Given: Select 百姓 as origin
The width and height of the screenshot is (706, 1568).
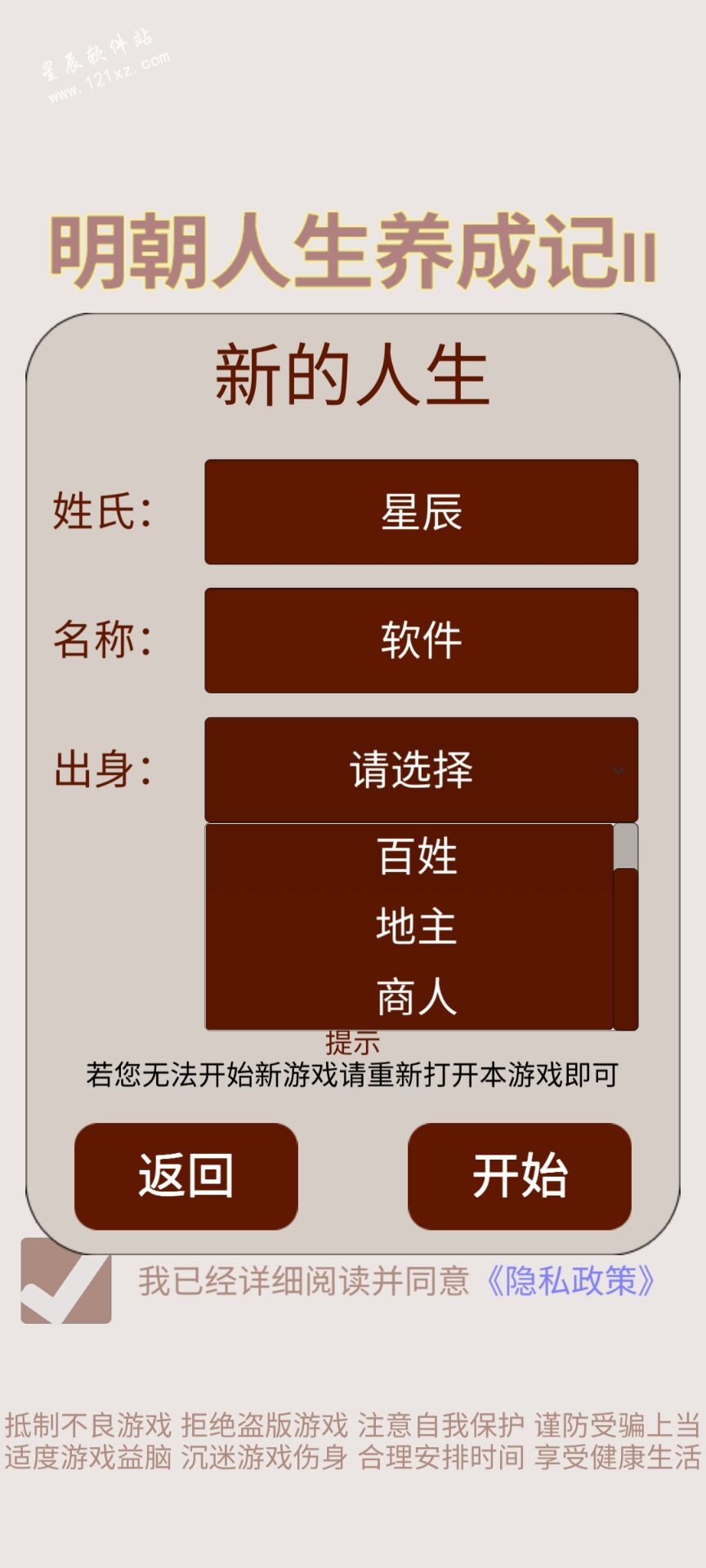Looking at the screenshot, I should (417, 857).
